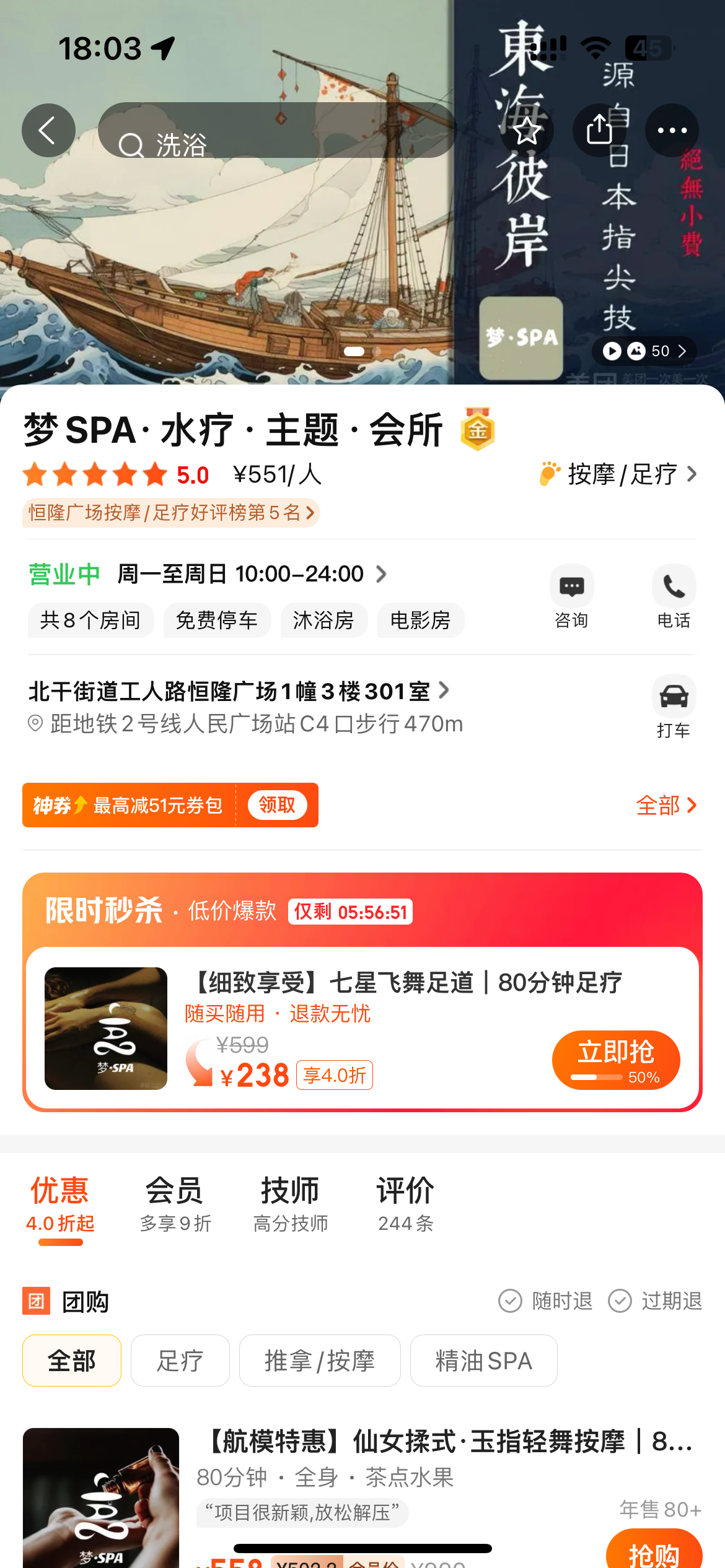The image size is (725, 1568).
Task: View 全部 coupons
Action: [666, 805]
